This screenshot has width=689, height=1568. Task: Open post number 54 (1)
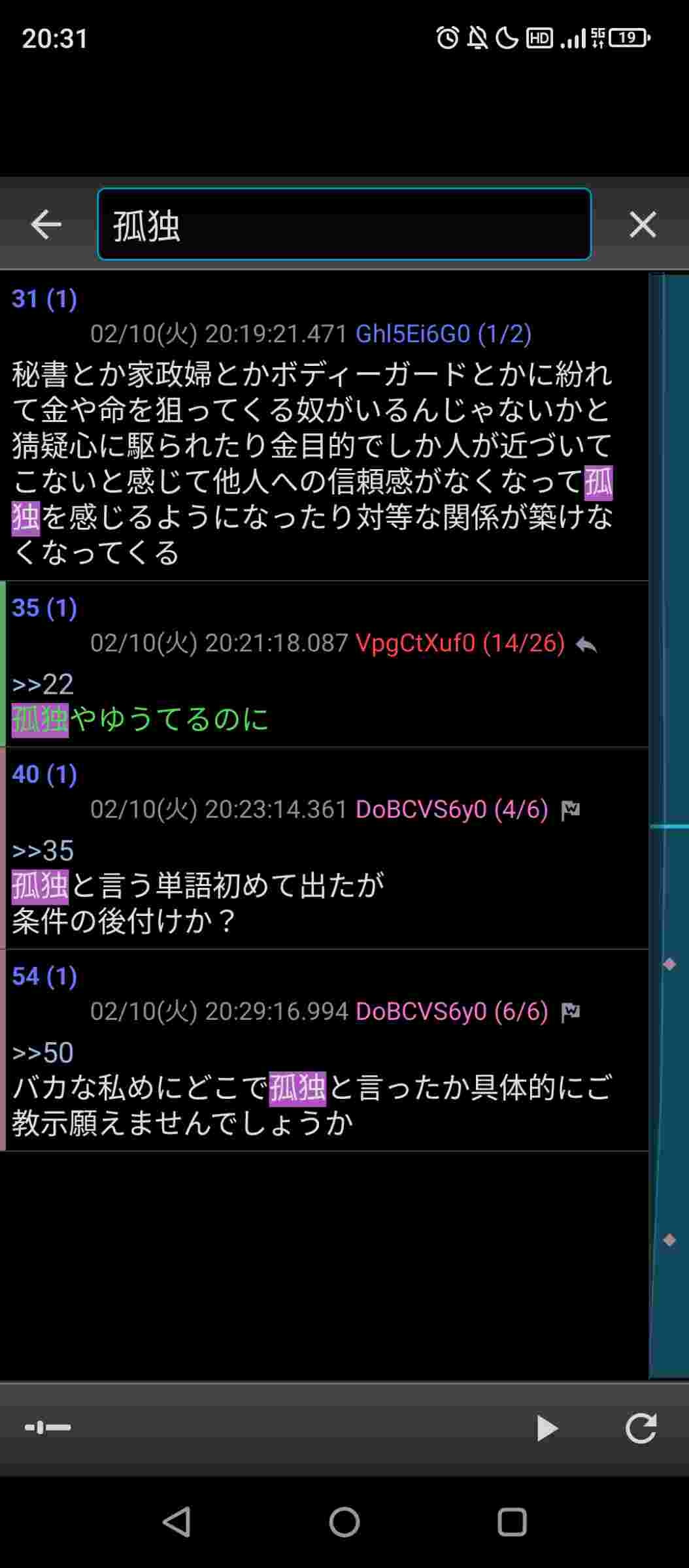44,977
